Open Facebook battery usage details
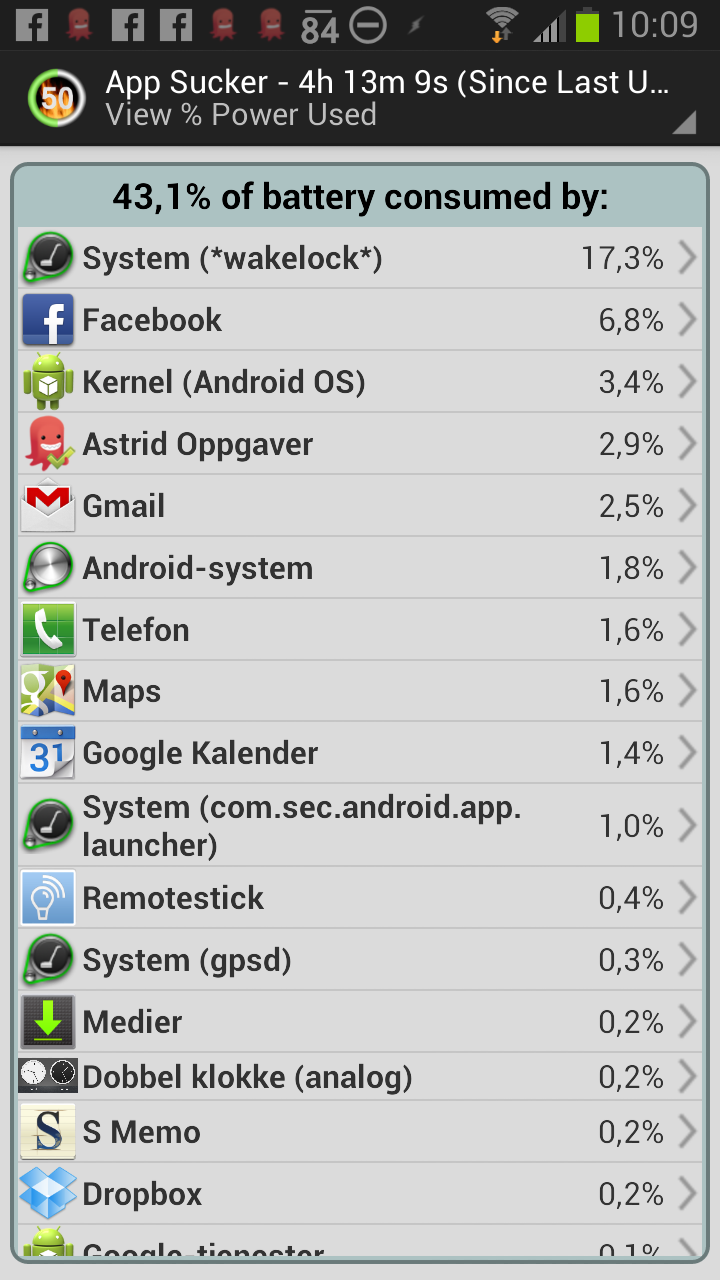Image resolution: width=720 pixels, height=1280 pixels. tap(360, 320)
